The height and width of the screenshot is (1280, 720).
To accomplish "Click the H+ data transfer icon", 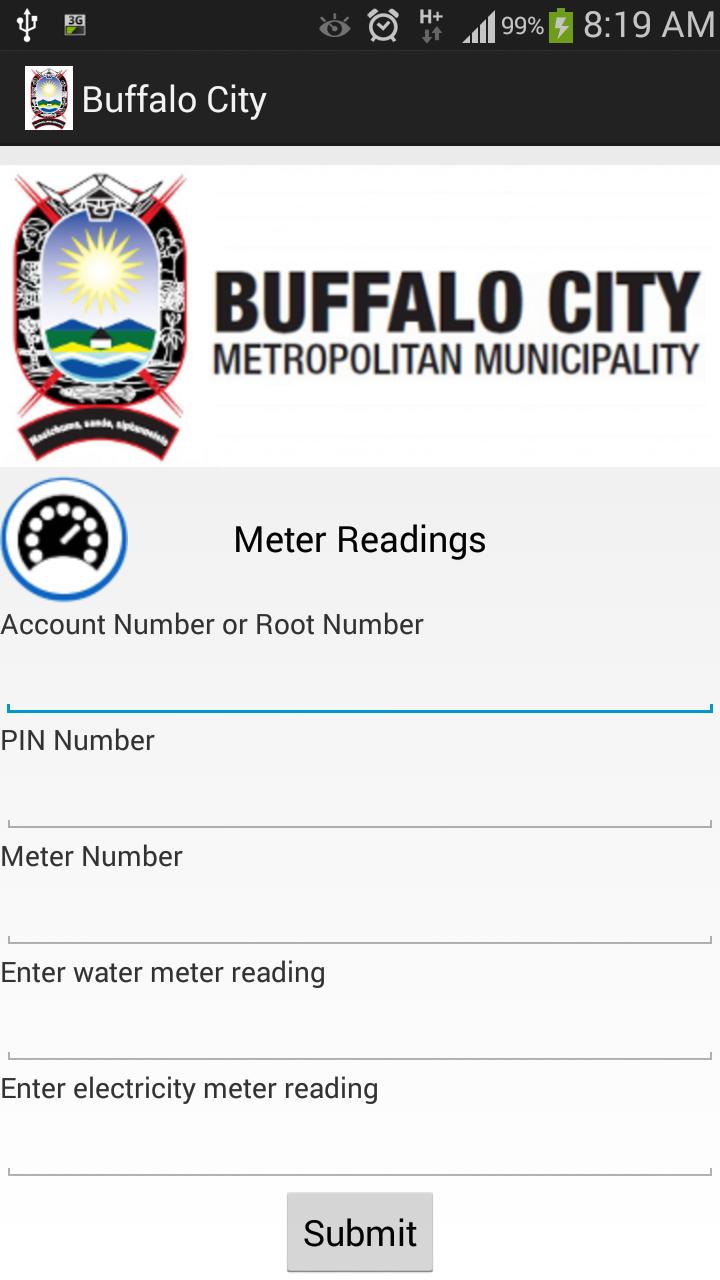I will (x=430, y=24).
